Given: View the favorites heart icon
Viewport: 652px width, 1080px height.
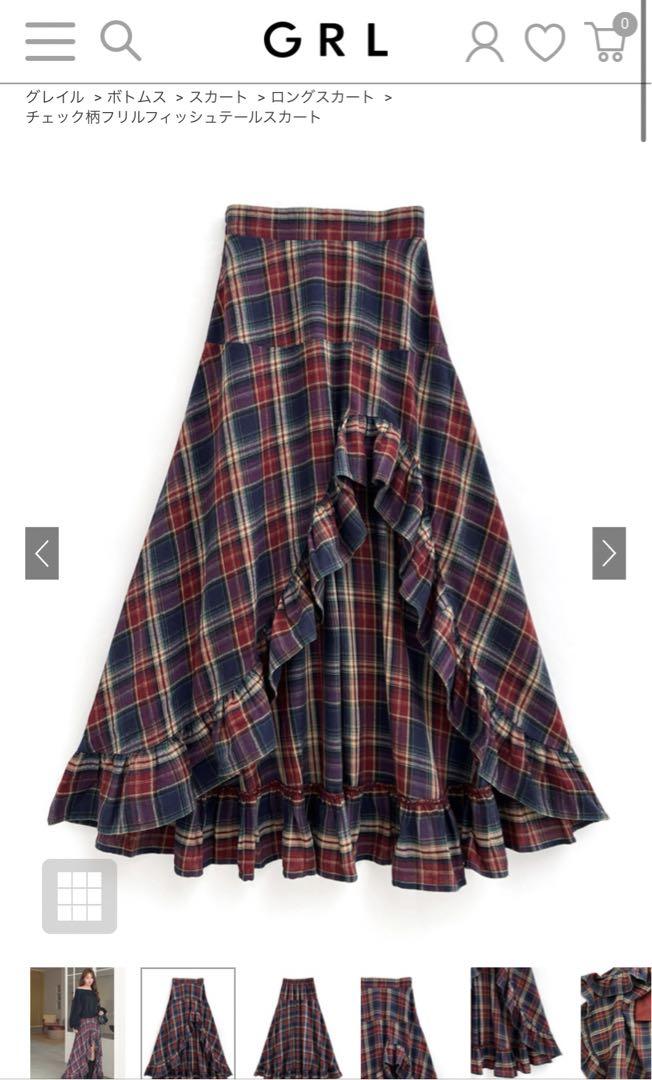Looking at the screenshot, I should [545, 42].
